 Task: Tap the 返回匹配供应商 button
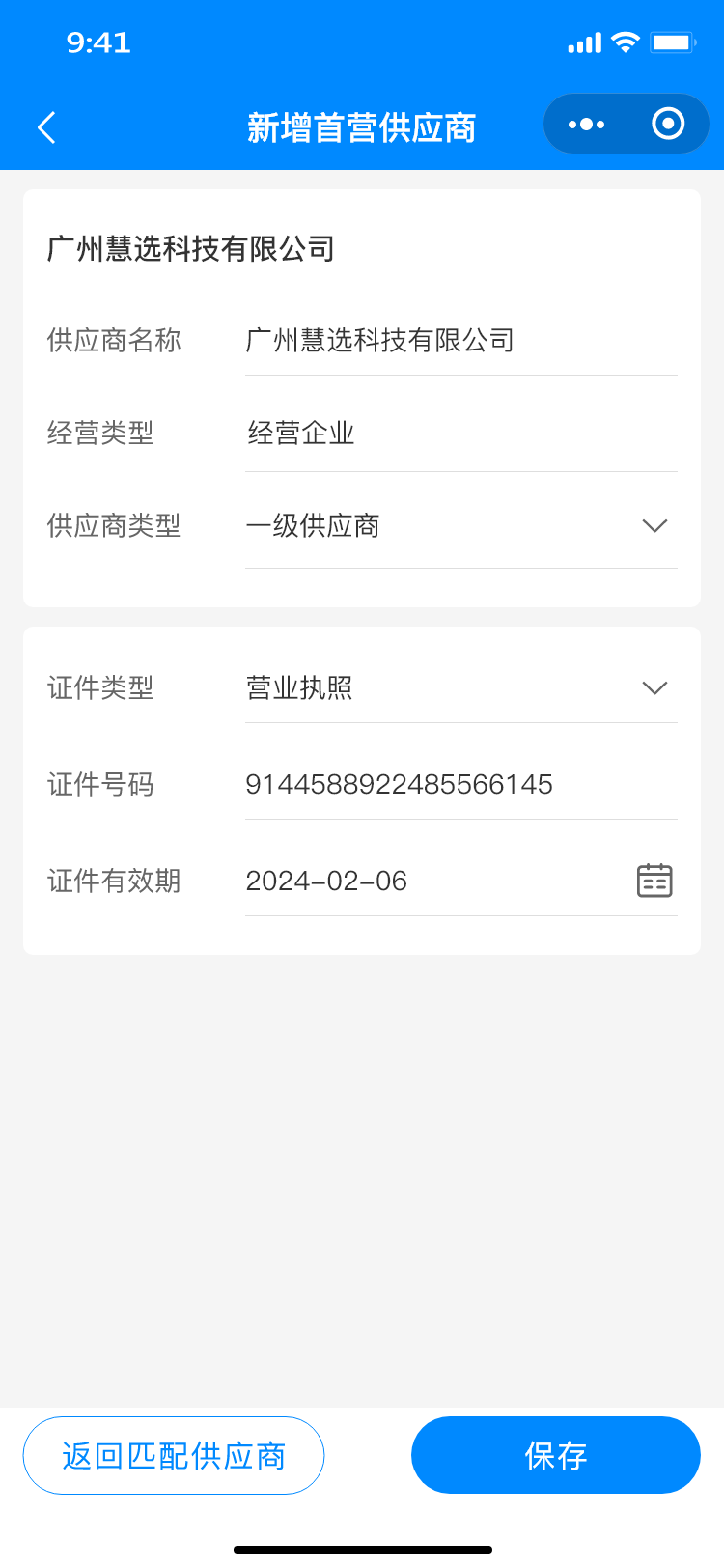pos(174,1455)
